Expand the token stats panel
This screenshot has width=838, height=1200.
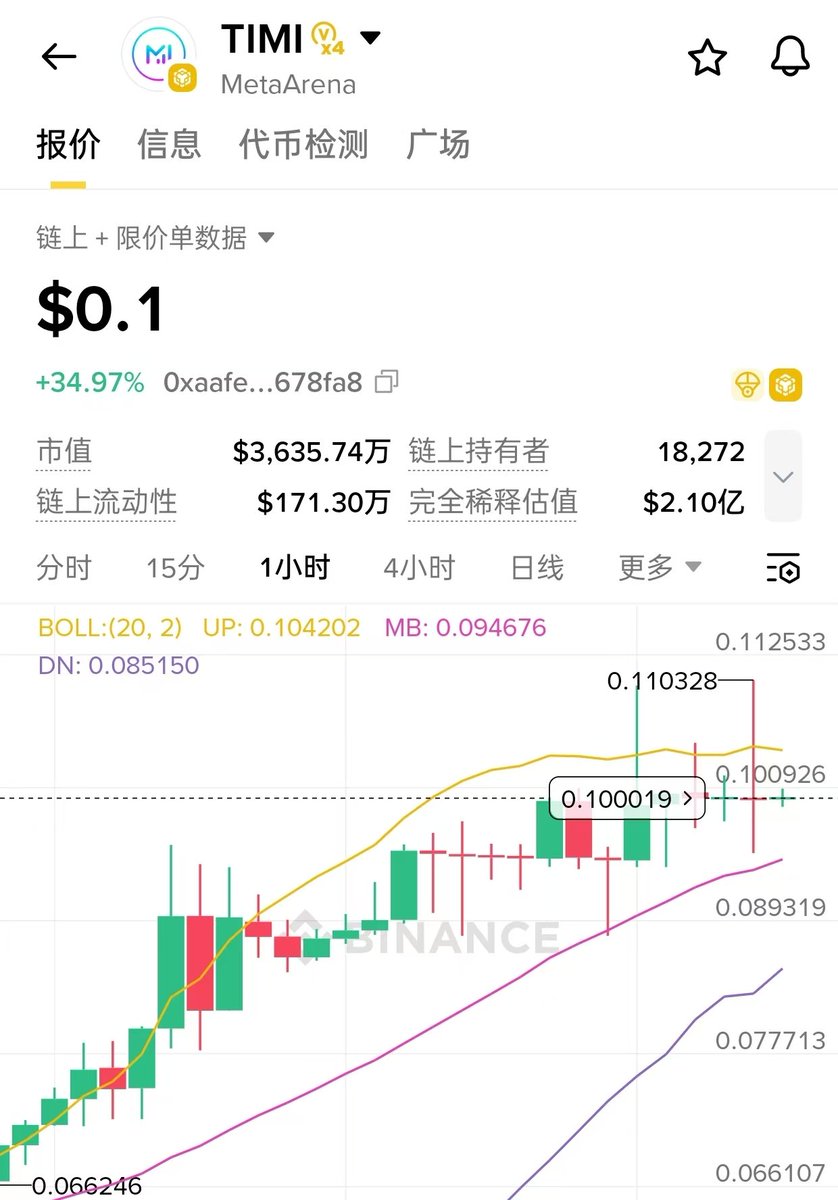[783, 476]
